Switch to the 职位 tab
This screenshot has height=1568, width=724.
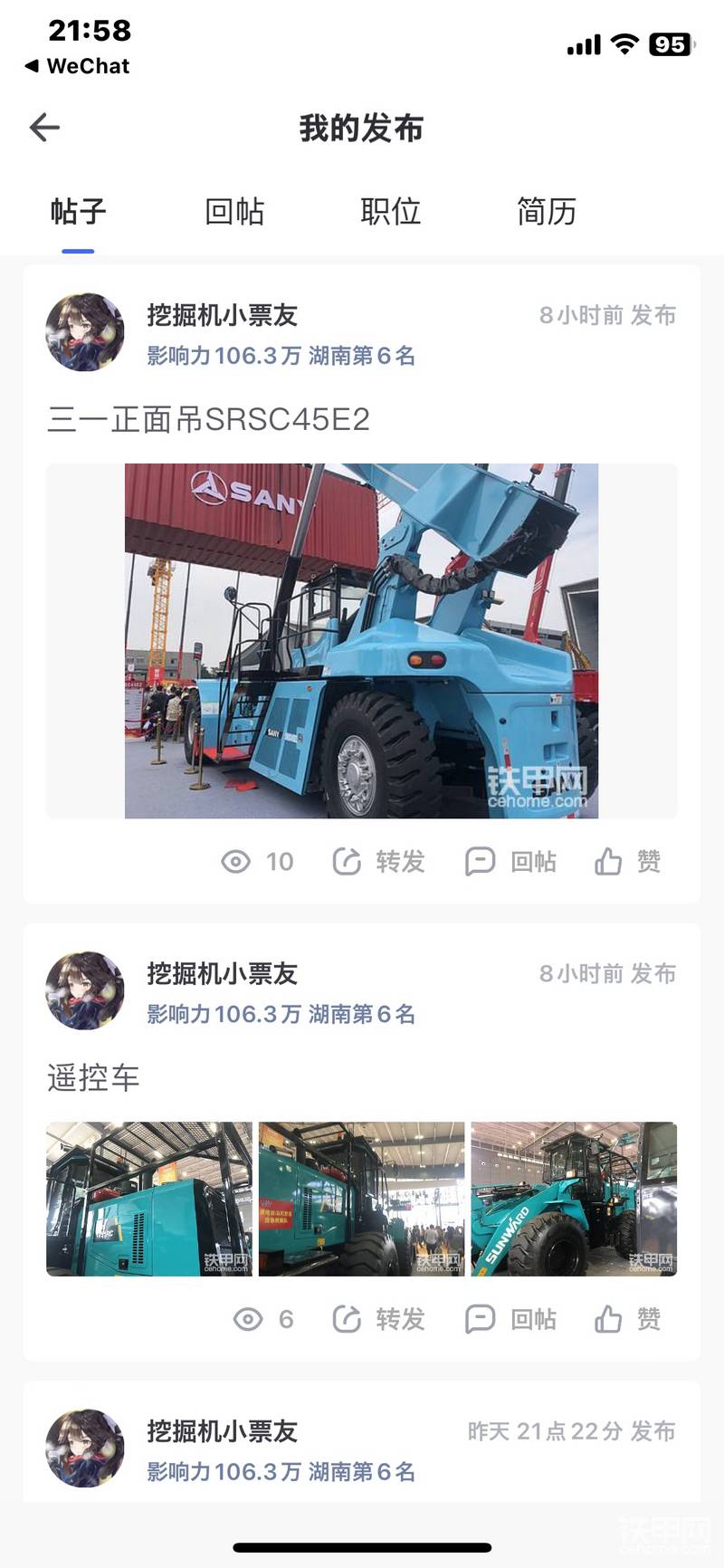tap(391, 212)
